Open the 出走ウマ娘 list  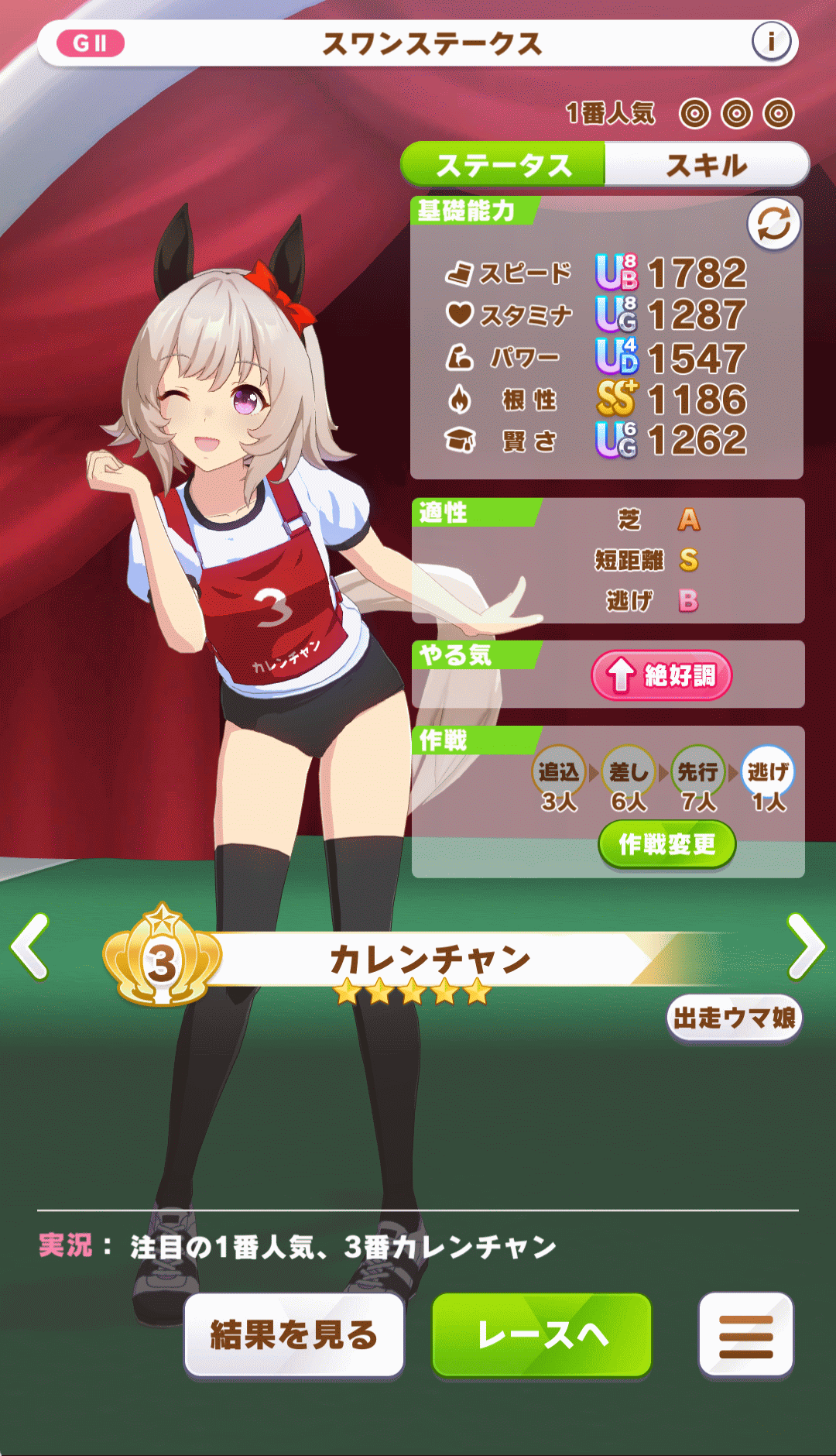coord(734,1018)
